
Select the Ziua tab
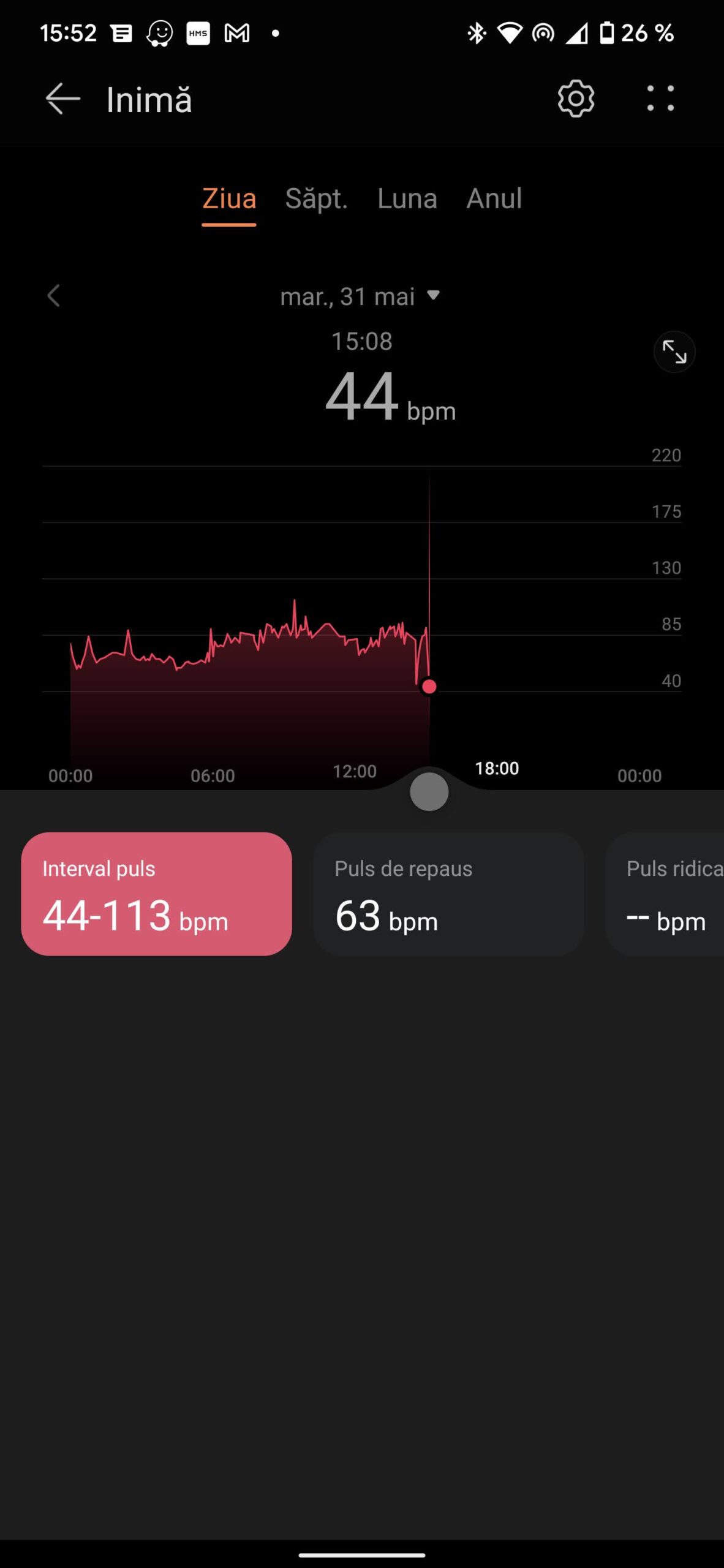click(229, 199)
